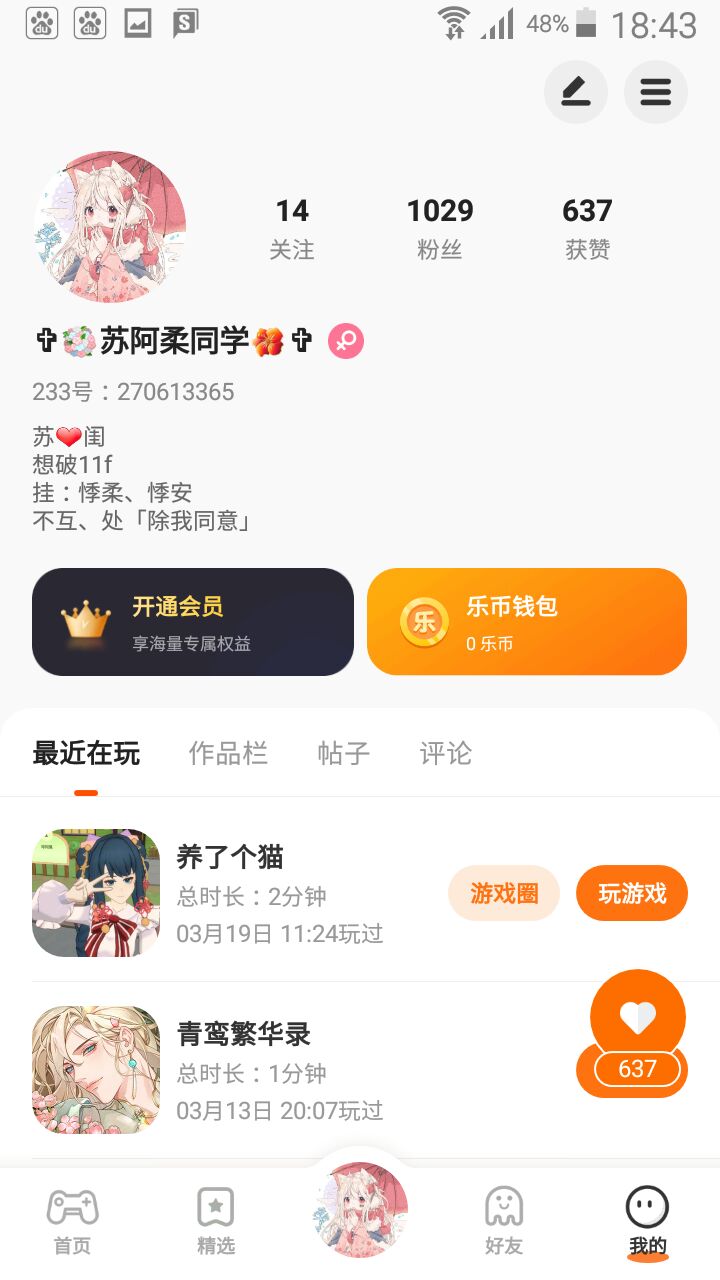The width and height of the screenshot is (720, 1280).
Task: Select the 我的 tab
Action: [x=647, y=1220]
